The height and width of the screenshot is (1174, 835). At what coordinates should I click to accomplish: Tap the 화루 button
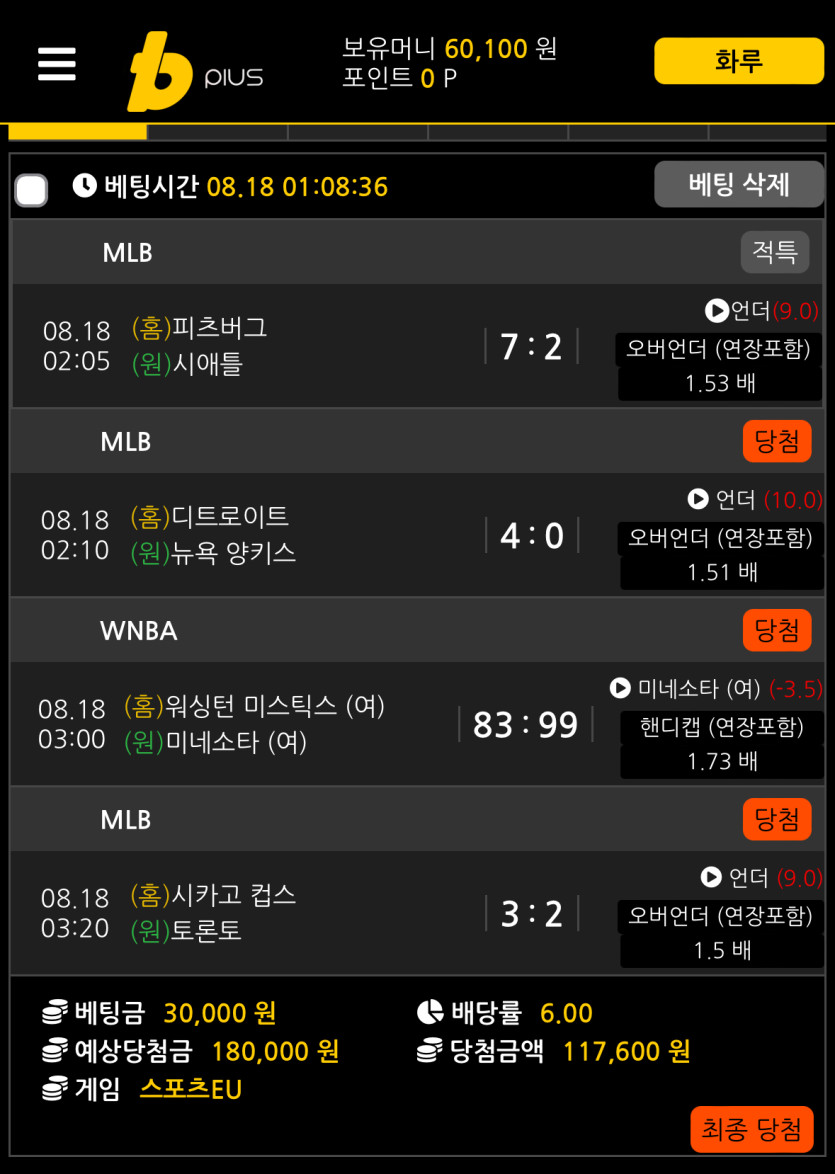(739, 61)
